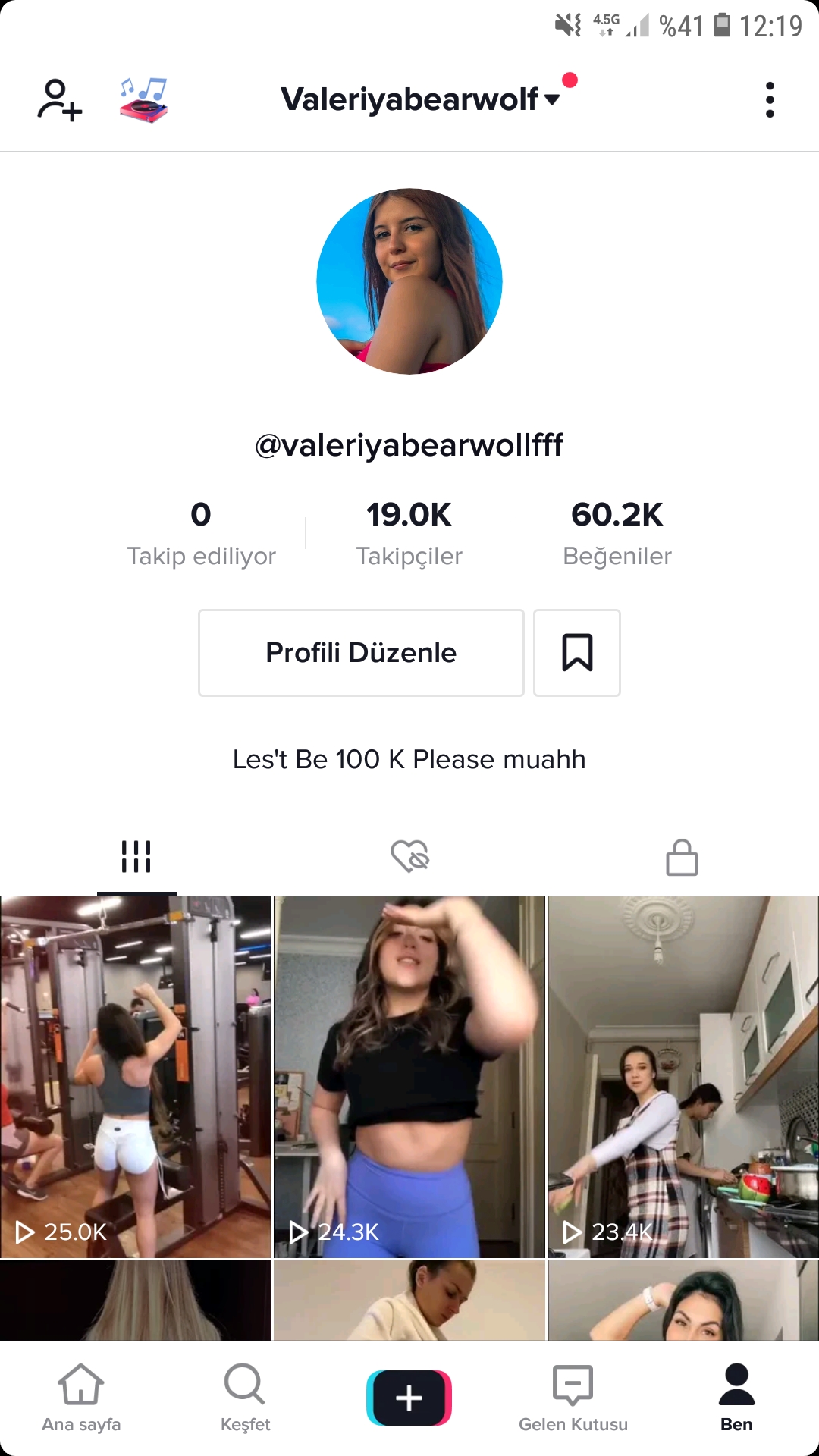Switch to the hidden liked videos tab
819x1456 pixels.
pyautogui.click(x=409, y=857)
